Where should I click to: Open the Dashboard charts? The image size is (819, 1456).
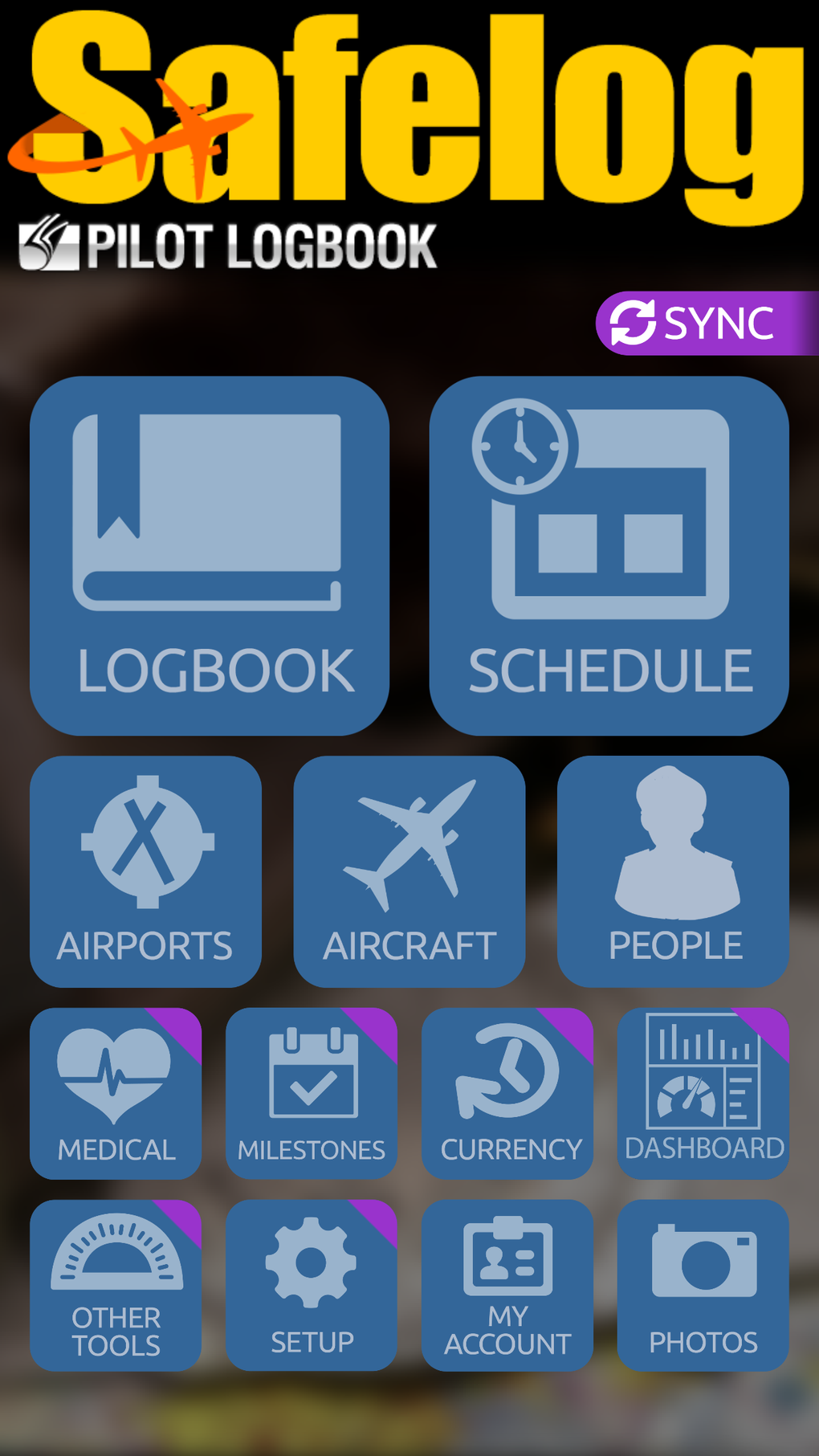703,1095
